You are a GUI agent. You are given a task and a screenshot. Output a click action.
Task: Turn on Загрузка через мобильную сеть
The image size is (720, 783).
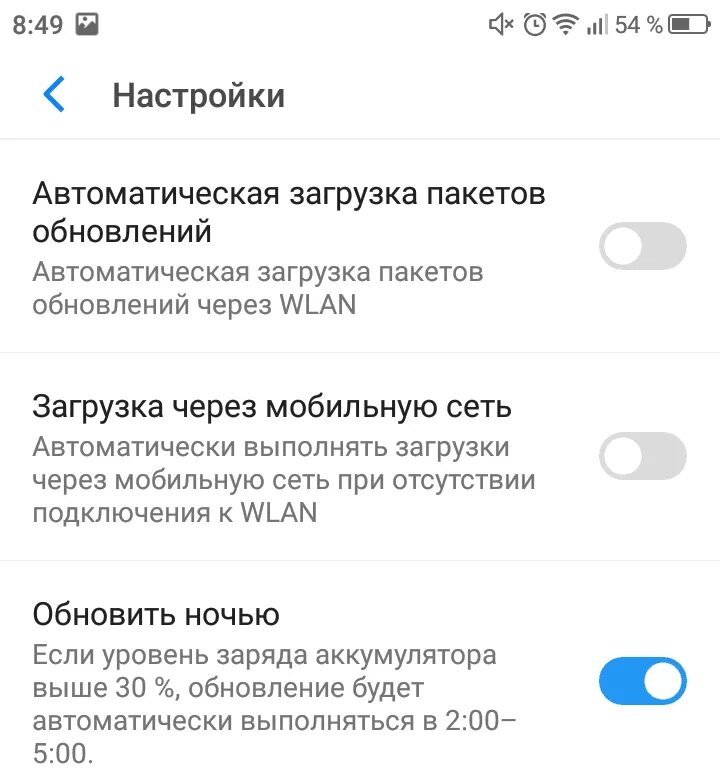[x=642, y=456]
